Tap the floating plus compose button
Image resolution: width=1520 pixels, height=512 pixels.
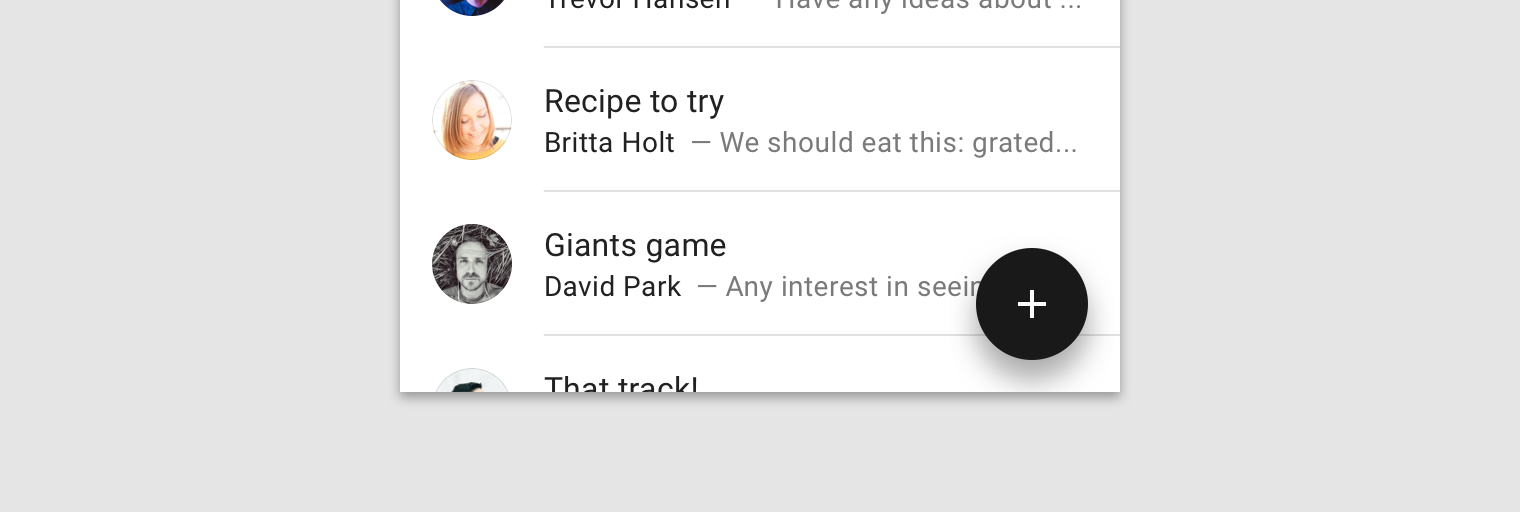pyautogui.click(x=1031, y=304)
